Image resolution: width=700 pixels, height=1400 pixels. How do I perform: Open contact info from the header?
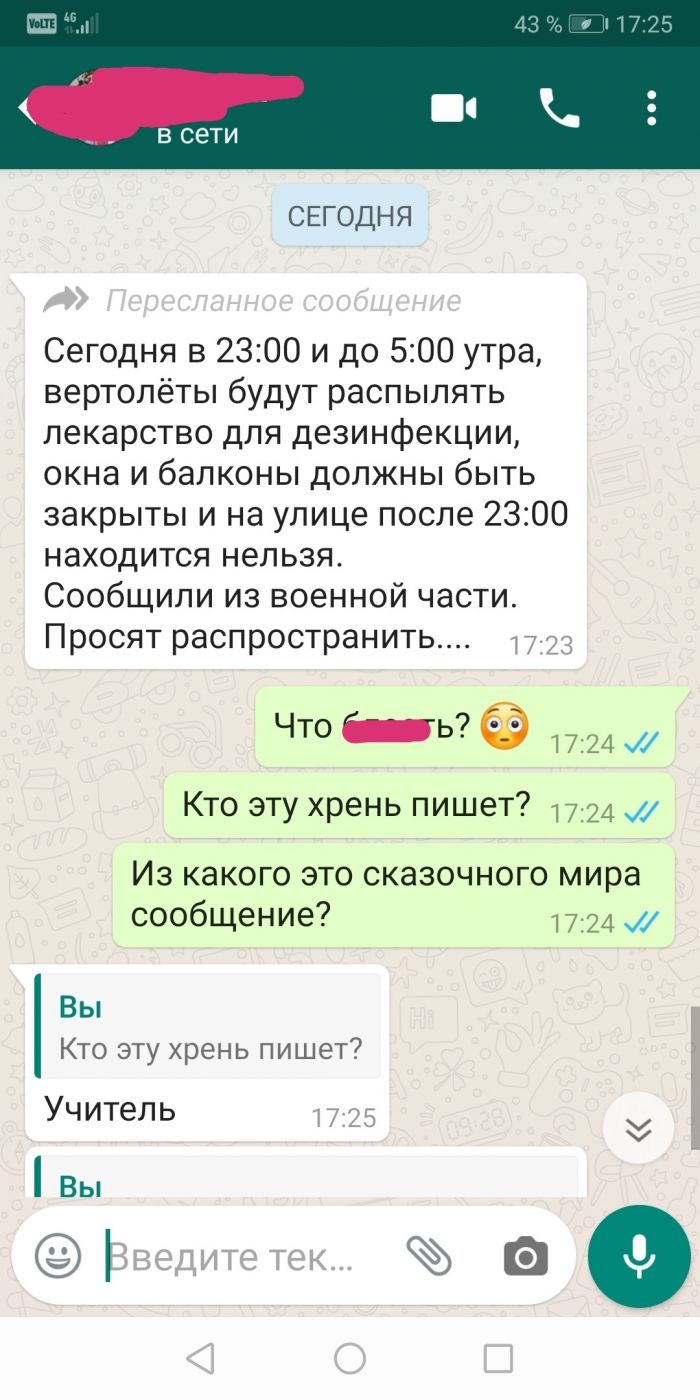coord(200,110)
